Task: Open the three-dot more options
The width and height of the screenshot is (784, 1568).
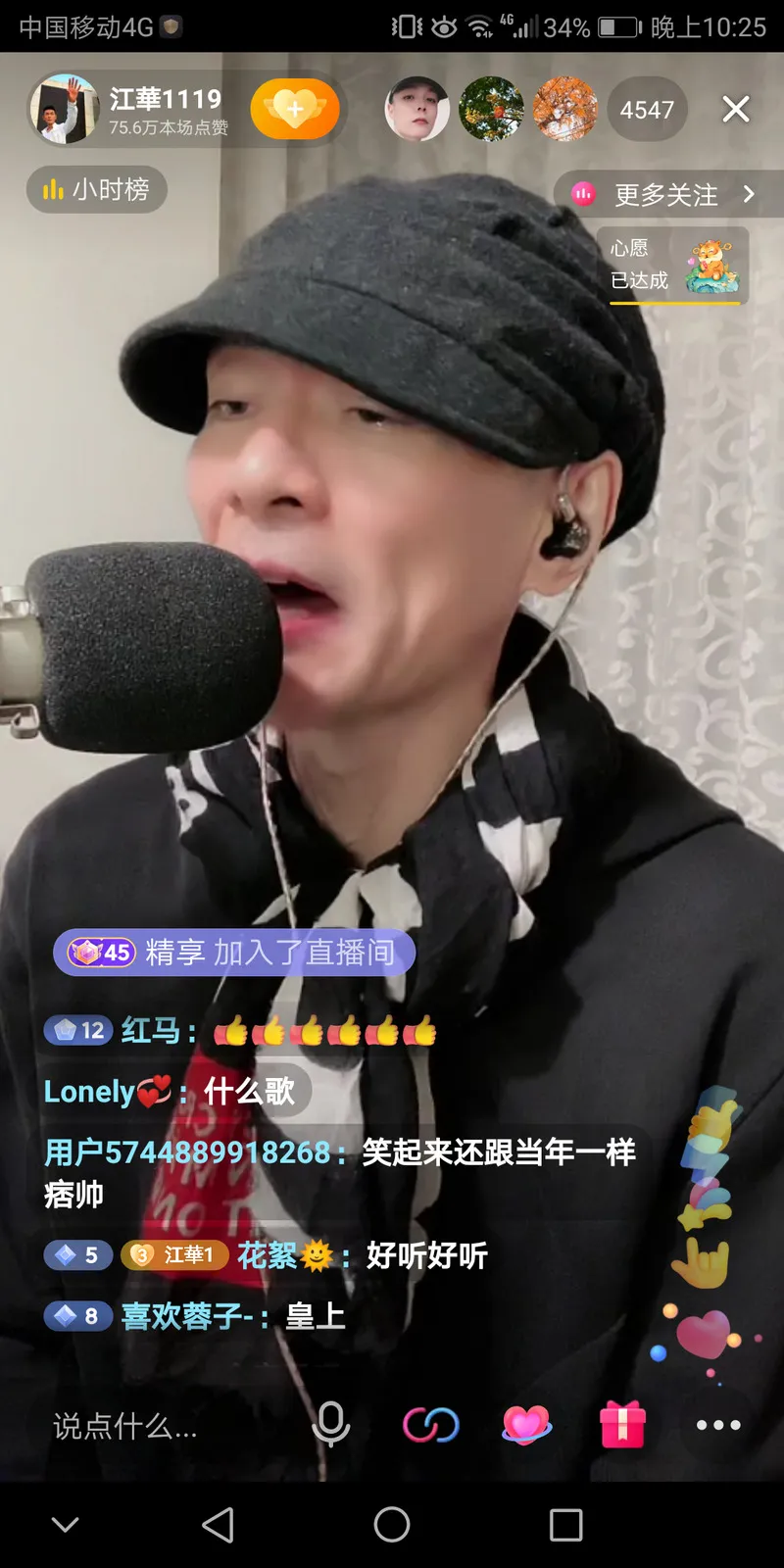Action: pos(718,1425)
